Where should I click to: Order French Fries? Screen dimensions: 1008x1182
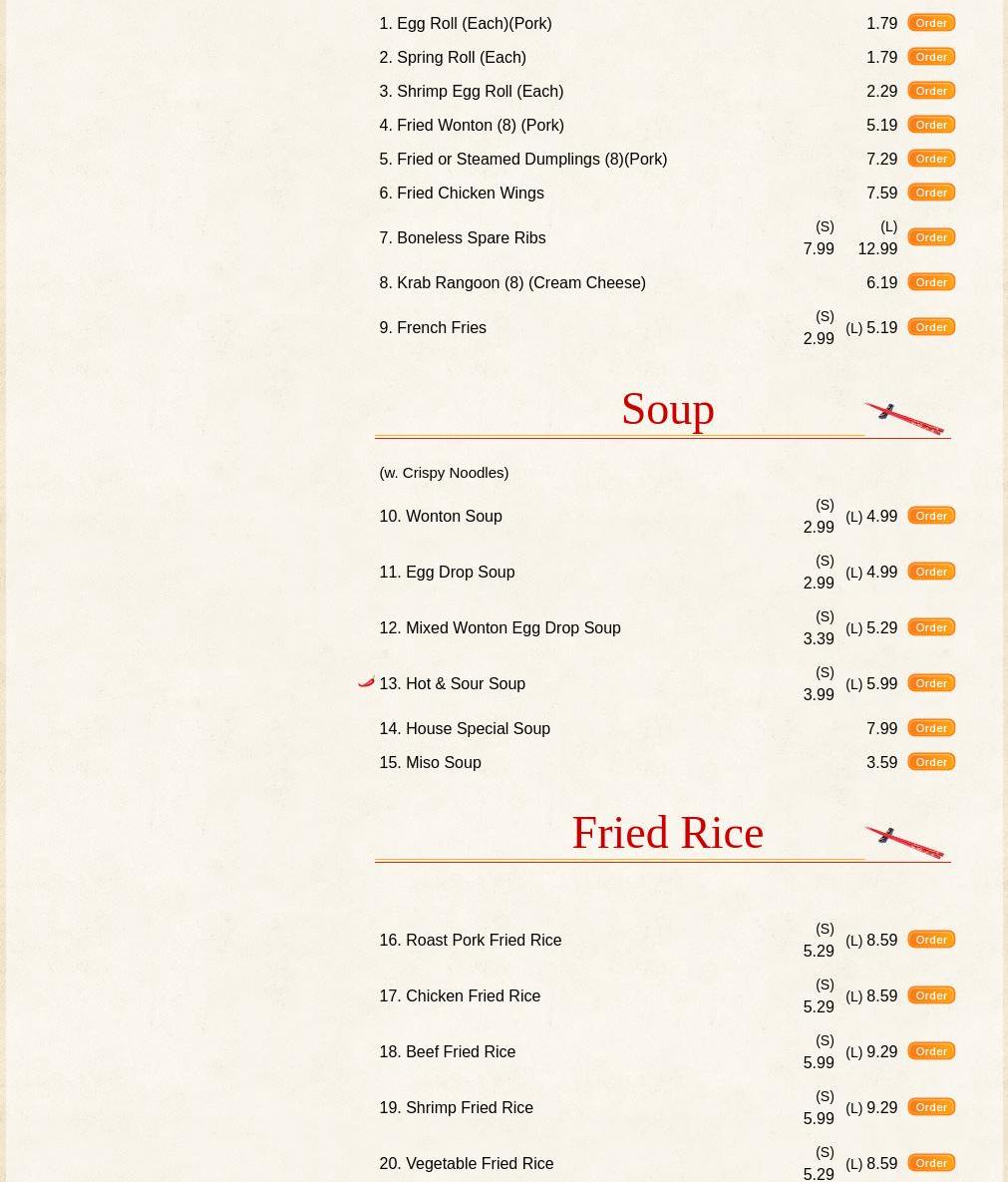[x=931, y=327]
